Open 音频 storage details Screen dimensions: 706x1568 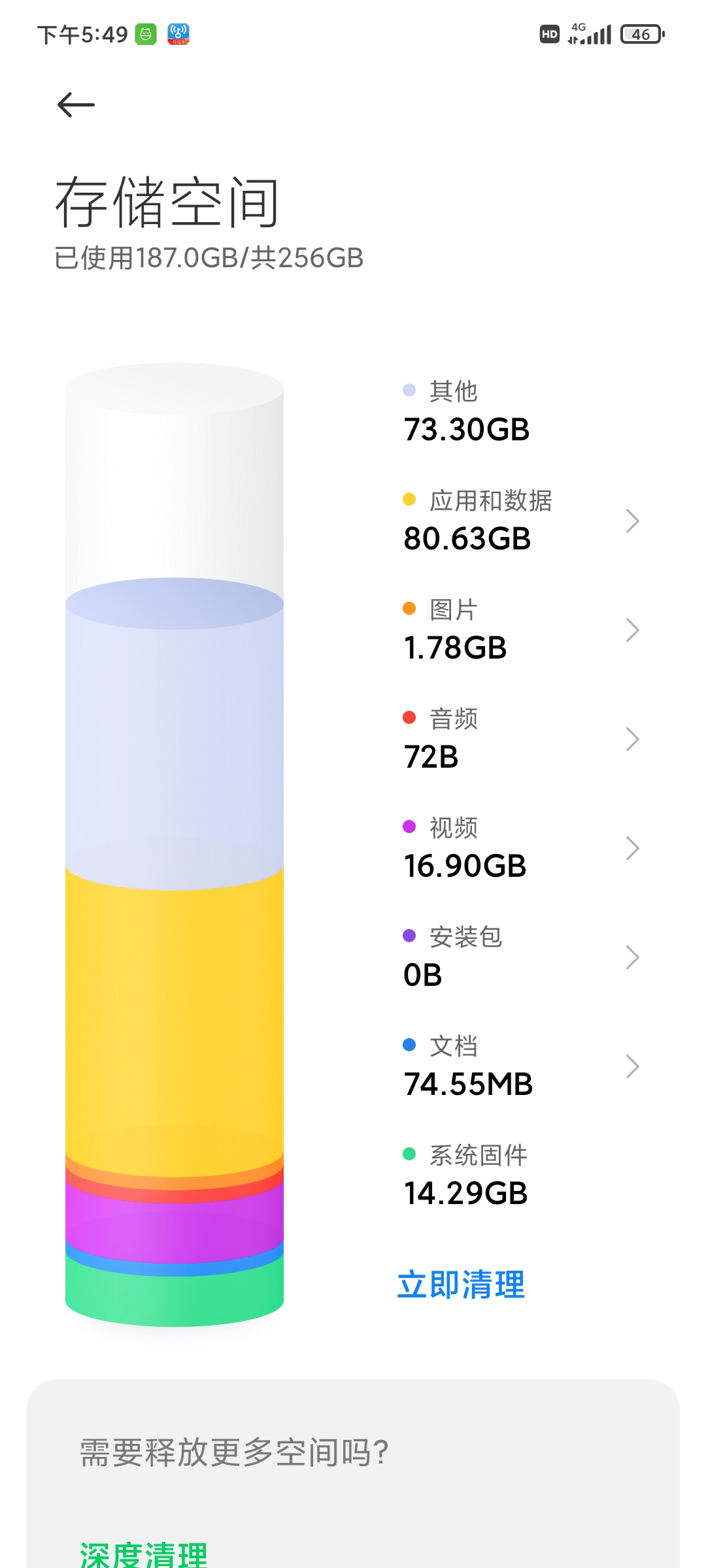(521, 739)
